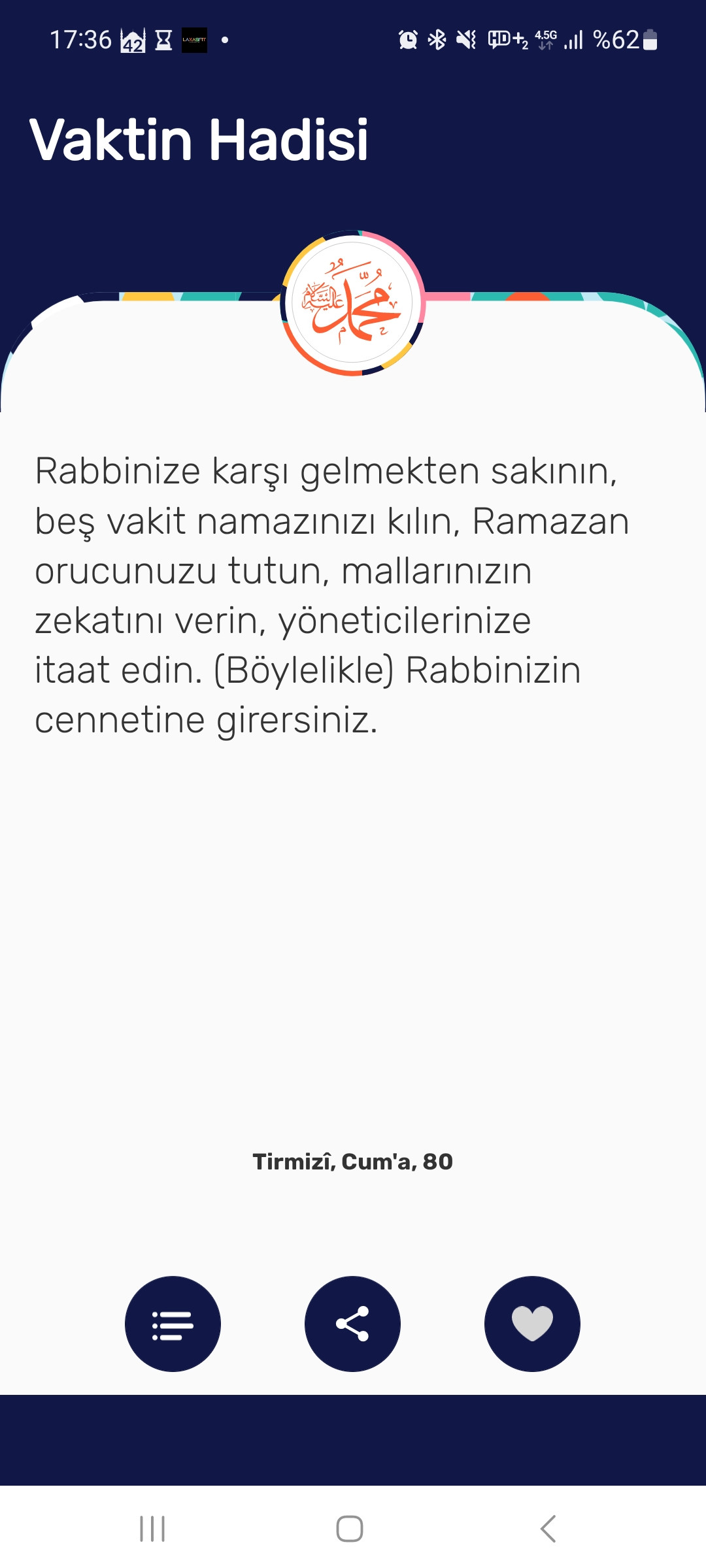Tap the Bluetooth icon in the status bar
The height and width of the screenshot is (1568, 706).
436,39
